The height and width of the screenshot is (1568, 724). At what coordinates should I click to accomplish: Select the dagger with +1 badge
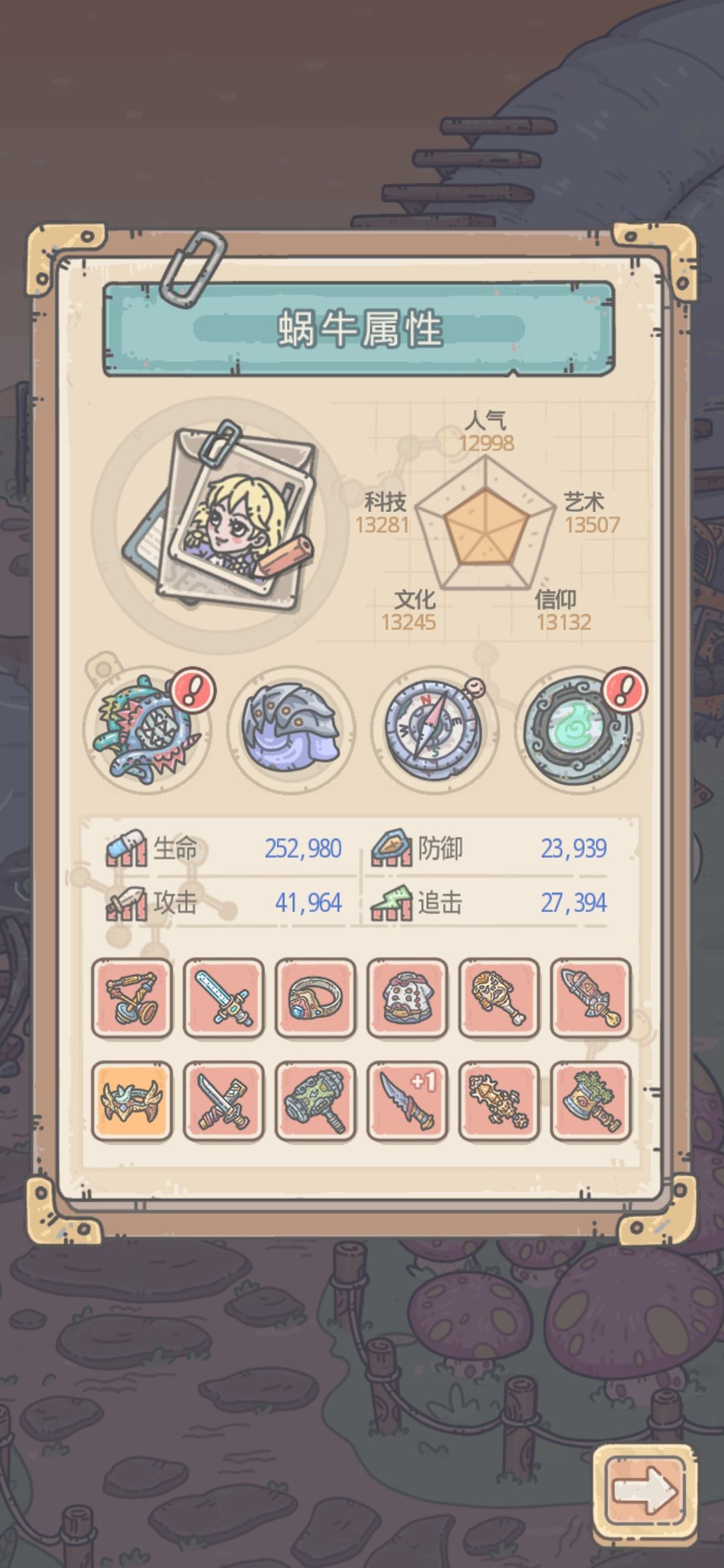coord(408,1101)
